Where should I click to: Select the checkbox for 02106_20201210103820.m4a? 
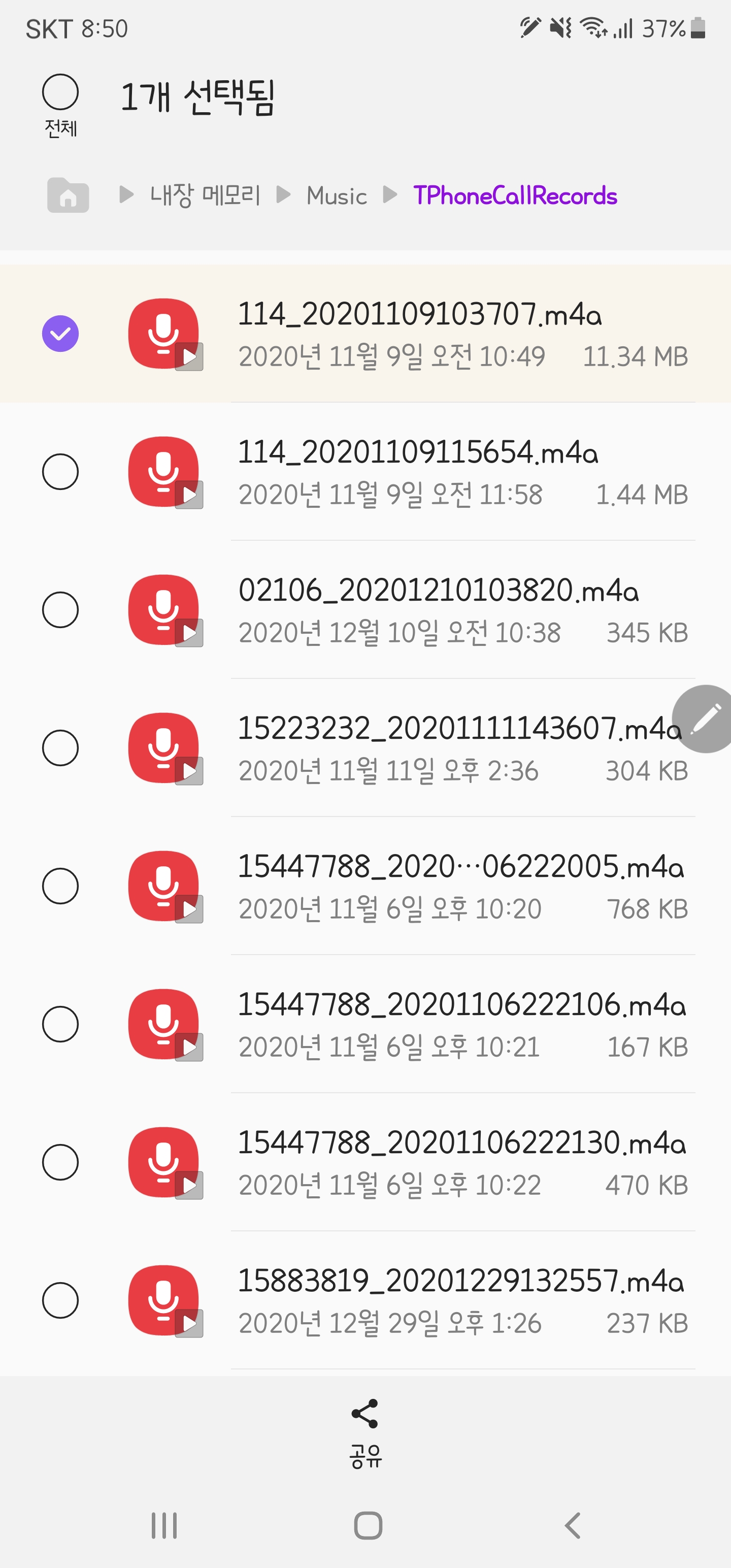60,610
